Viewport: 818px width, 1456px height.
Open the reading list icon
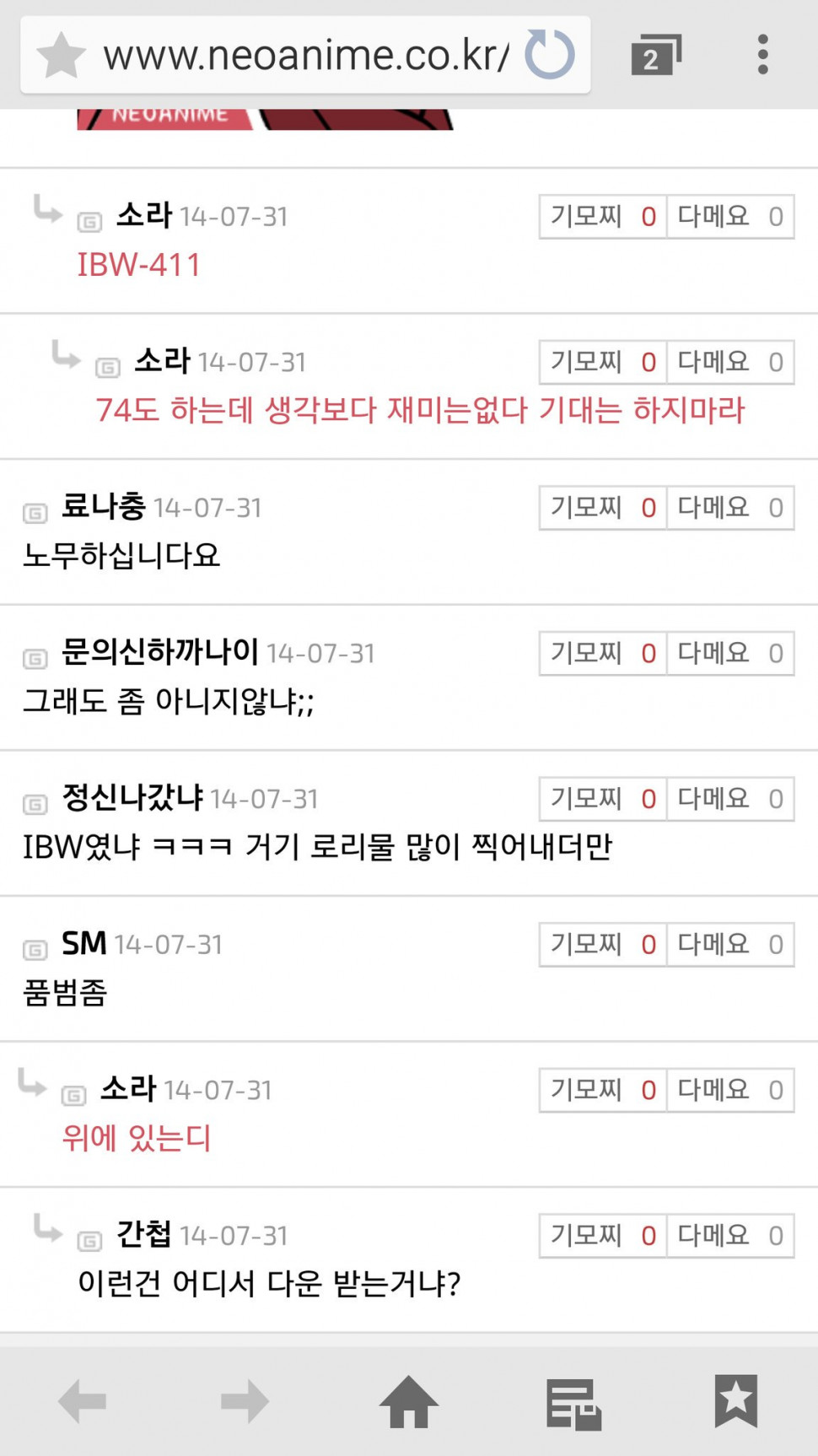(x=573, y=1404)
